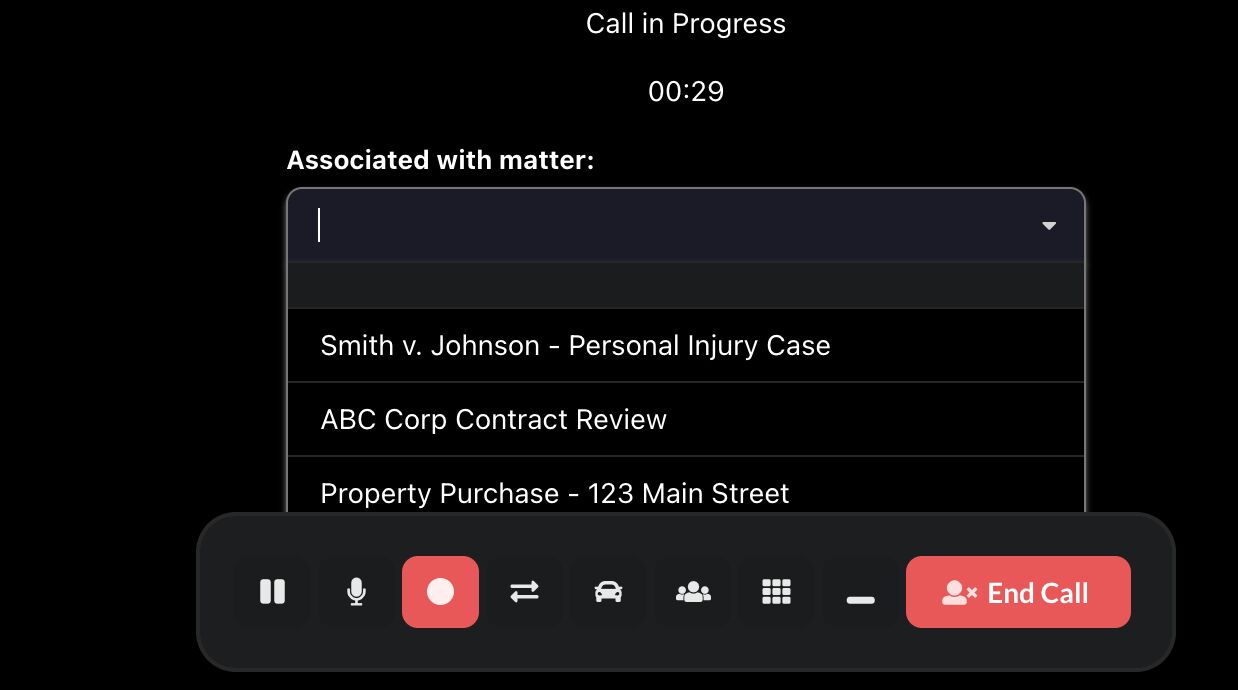Minimize the call panel

tap(860, 598)
